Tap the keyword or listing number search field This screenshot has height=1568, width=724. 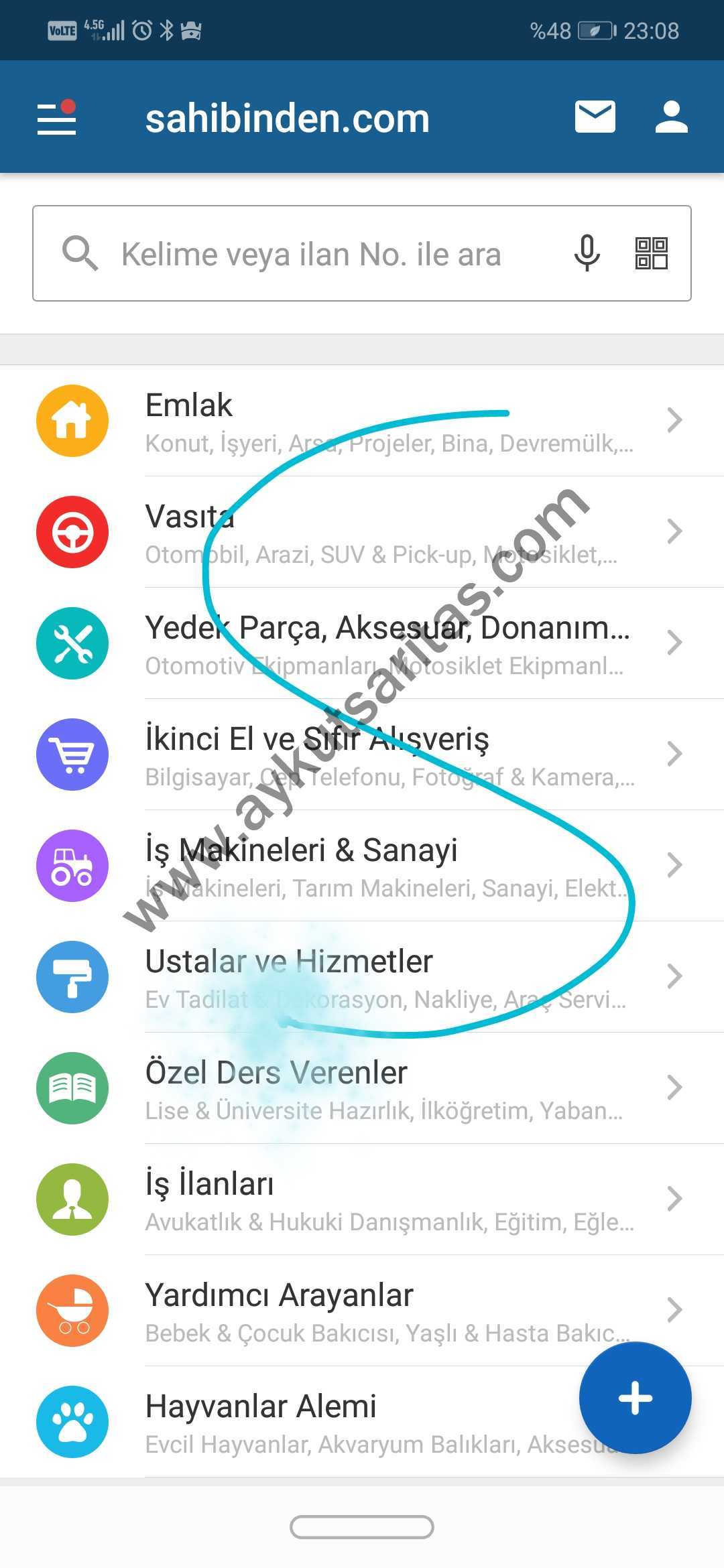tap(362, 253)
